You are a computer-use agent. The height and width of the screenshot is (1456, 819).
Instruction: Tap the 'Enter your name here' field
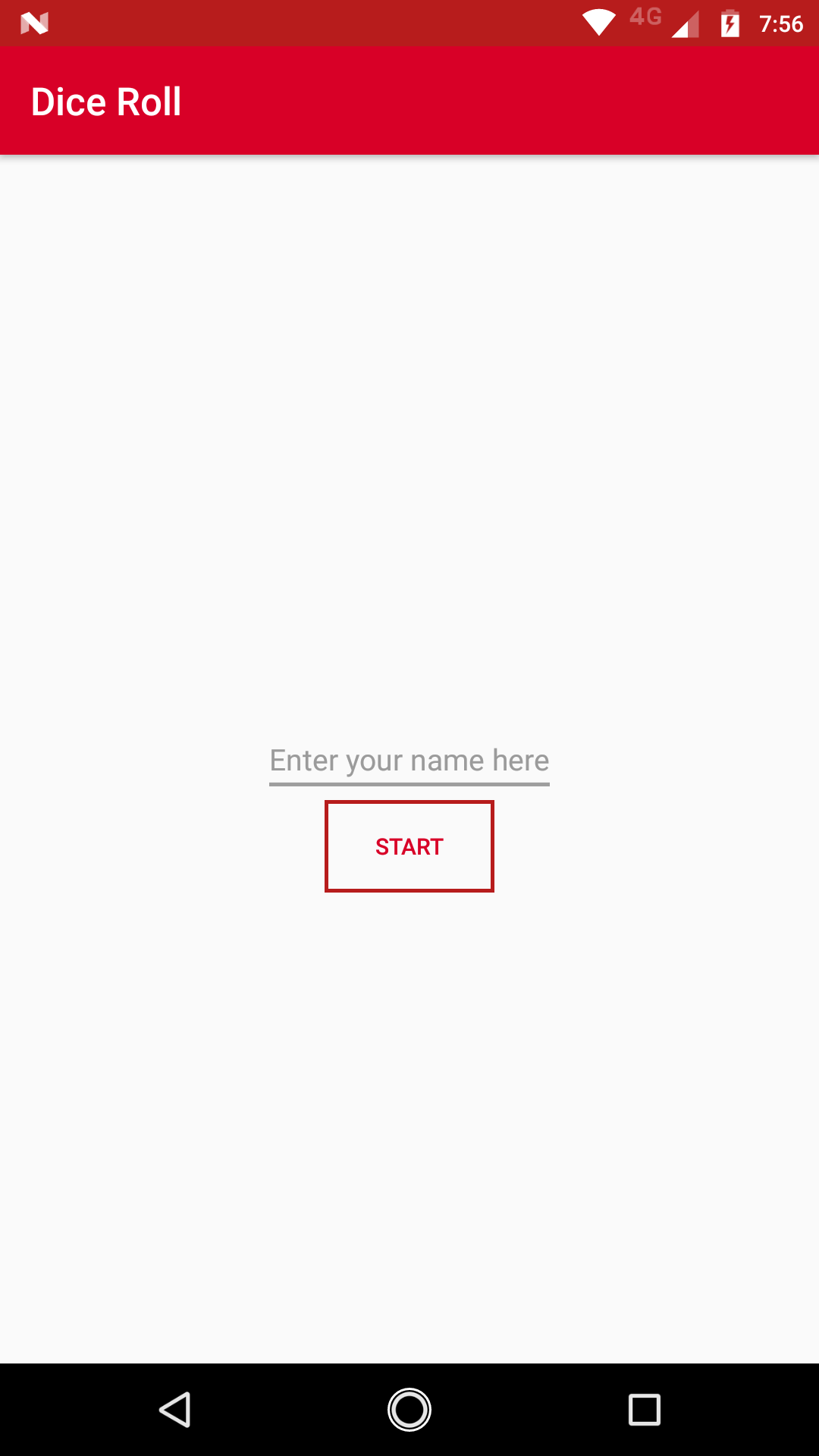click(409, 761)
